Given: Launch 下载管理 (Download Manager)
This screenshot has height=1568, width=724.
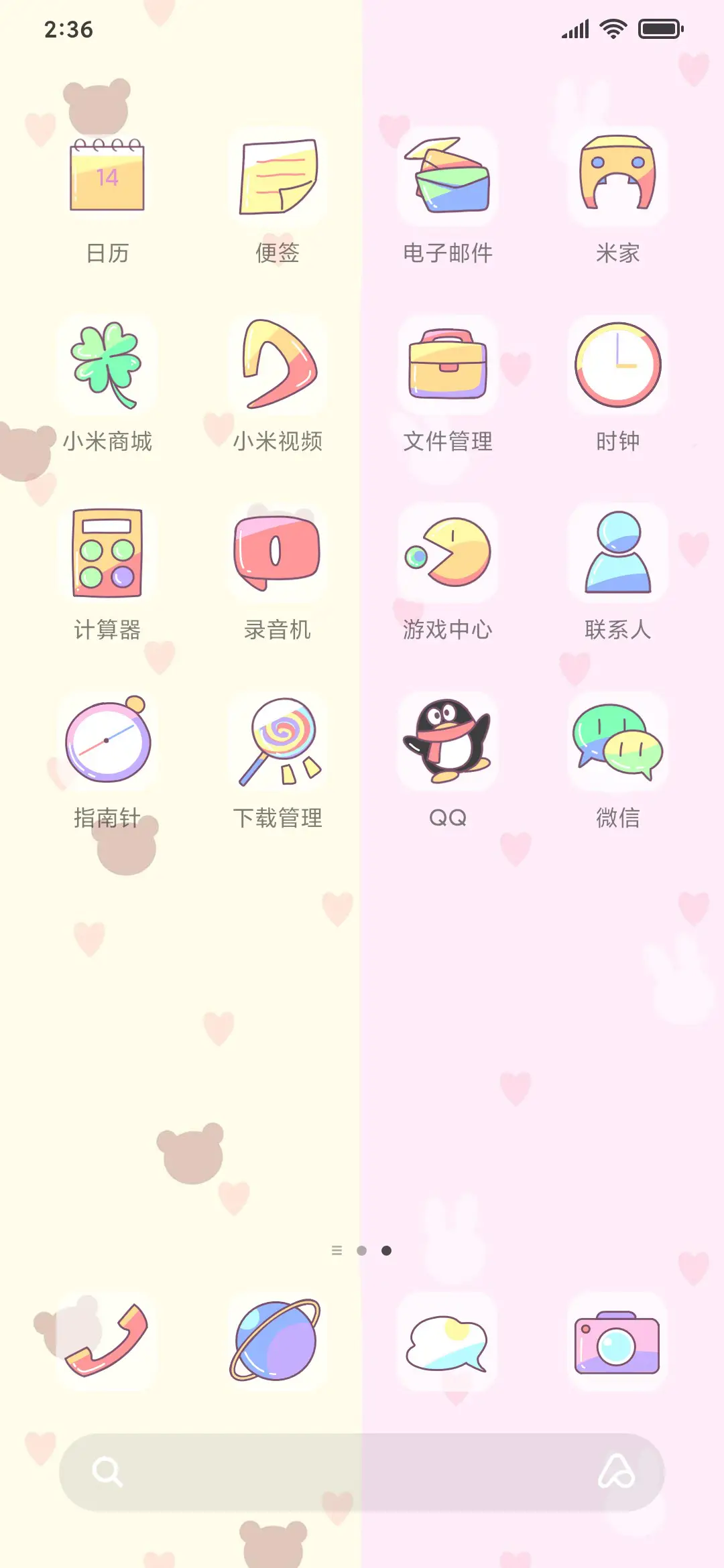Looking at the screenshot, I should point(279,740).
